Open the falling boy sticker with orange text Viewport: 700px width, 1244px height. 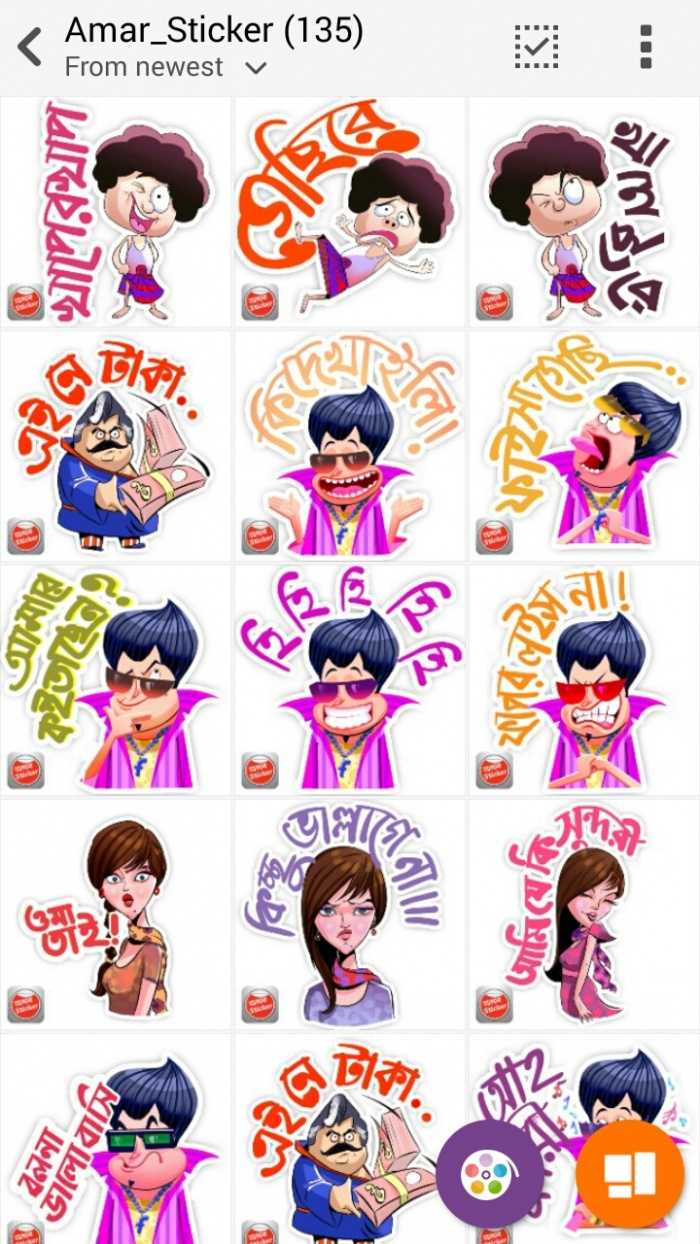pos(349,212)
